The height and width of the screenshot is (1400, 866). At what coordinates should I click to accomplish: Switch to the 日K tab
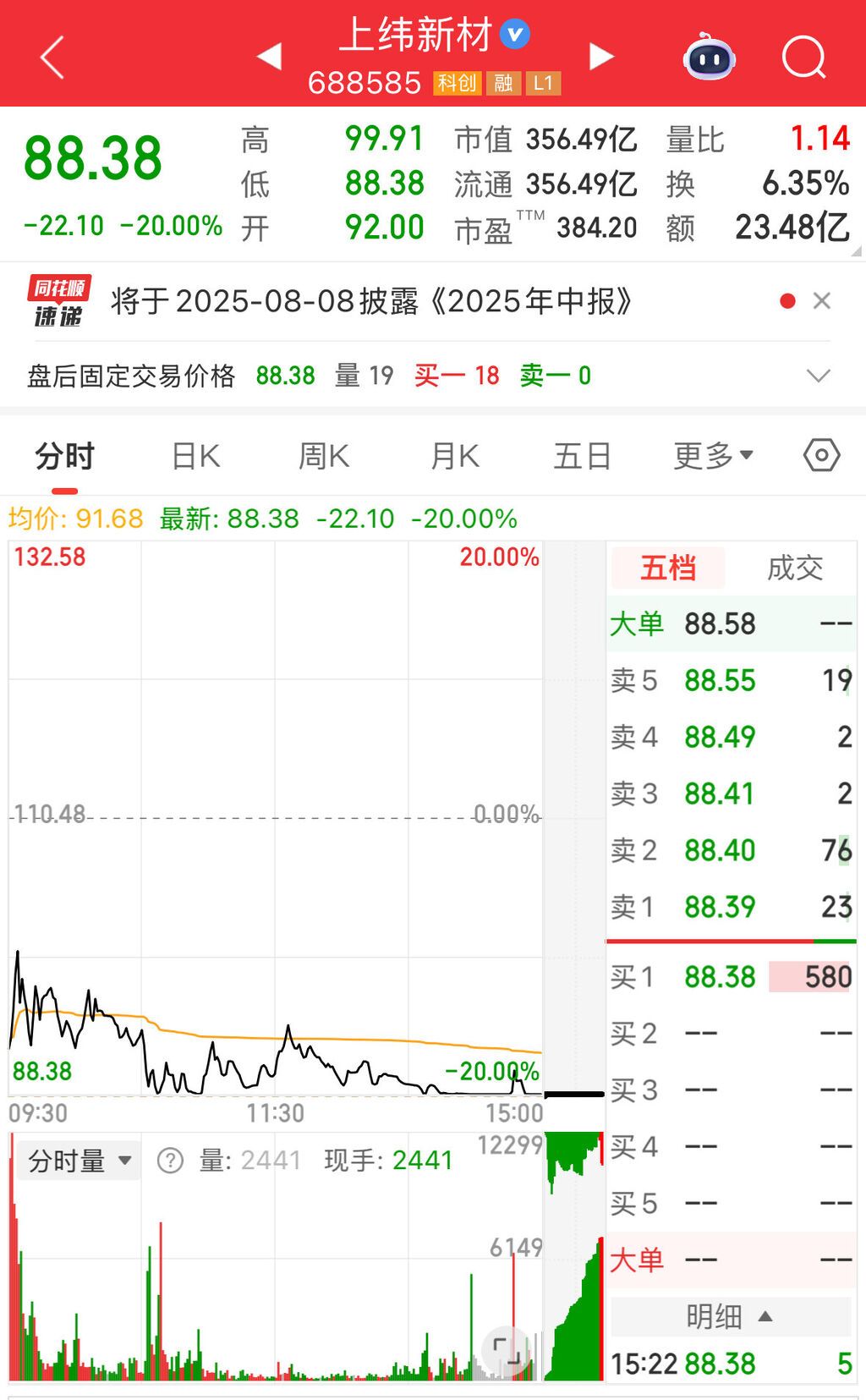tap(195, 457)
